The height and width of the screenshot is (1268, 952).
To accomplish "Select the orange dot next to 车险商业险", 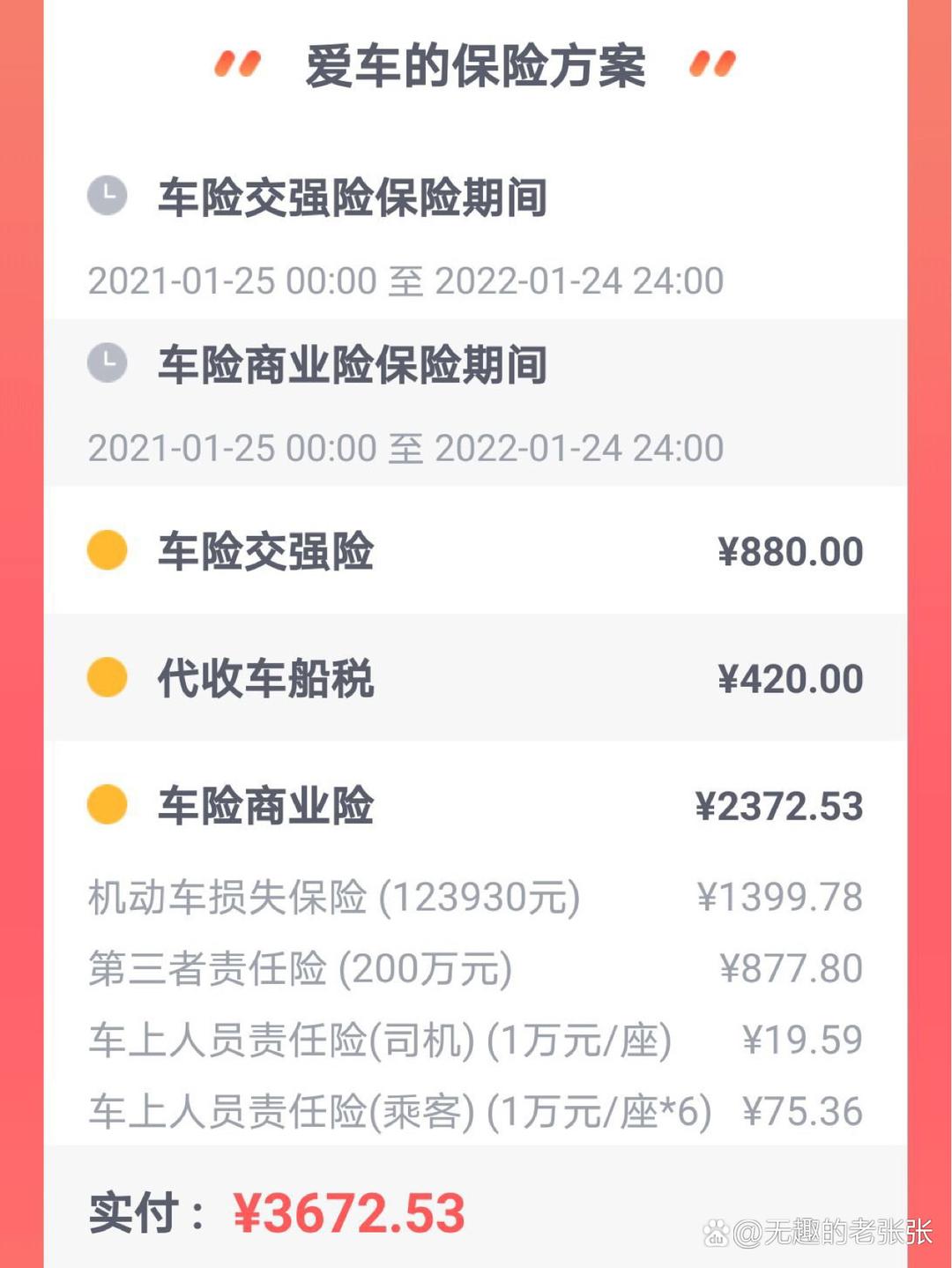I will (108, 803).
